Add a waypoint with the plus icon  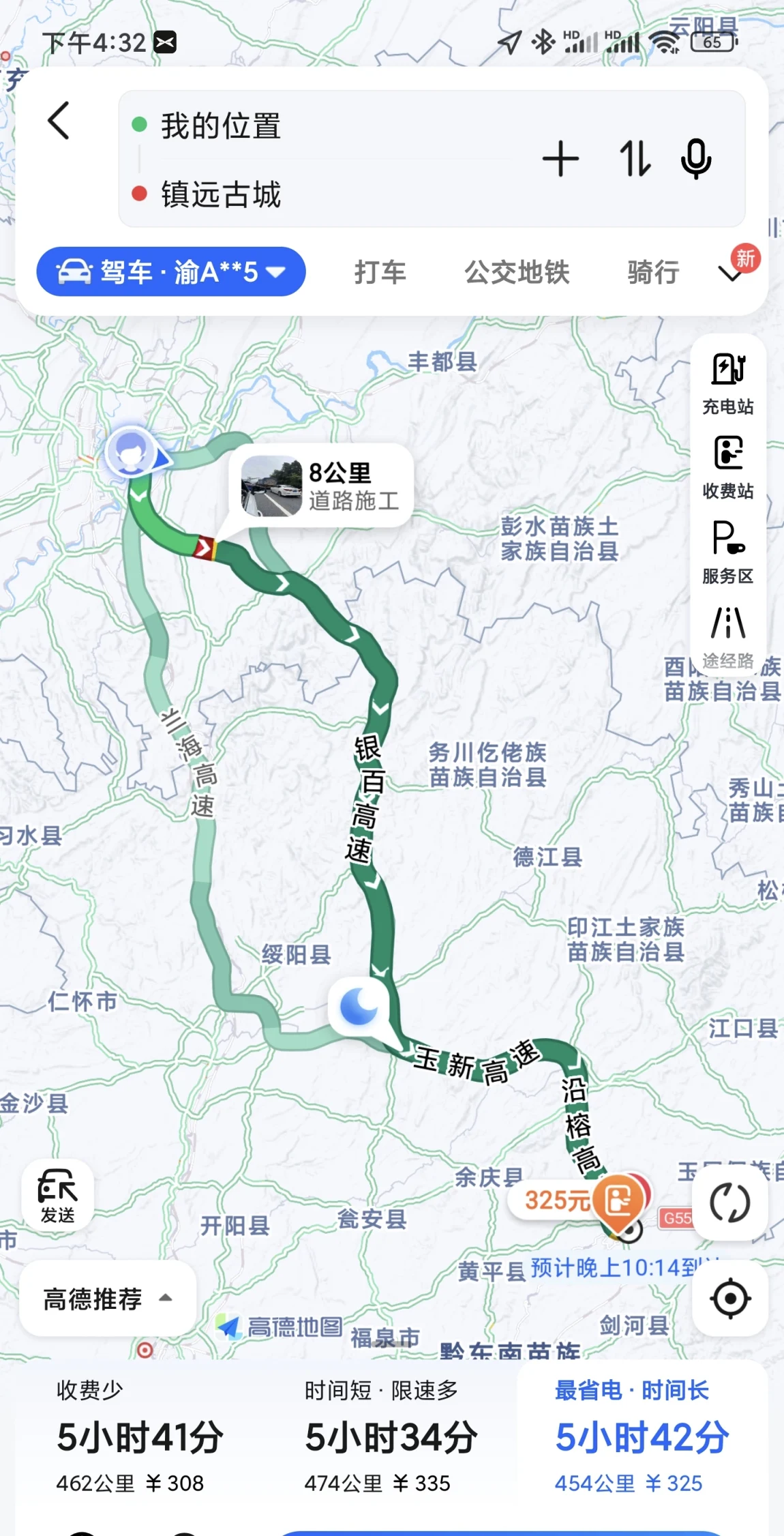click(560, 159)
